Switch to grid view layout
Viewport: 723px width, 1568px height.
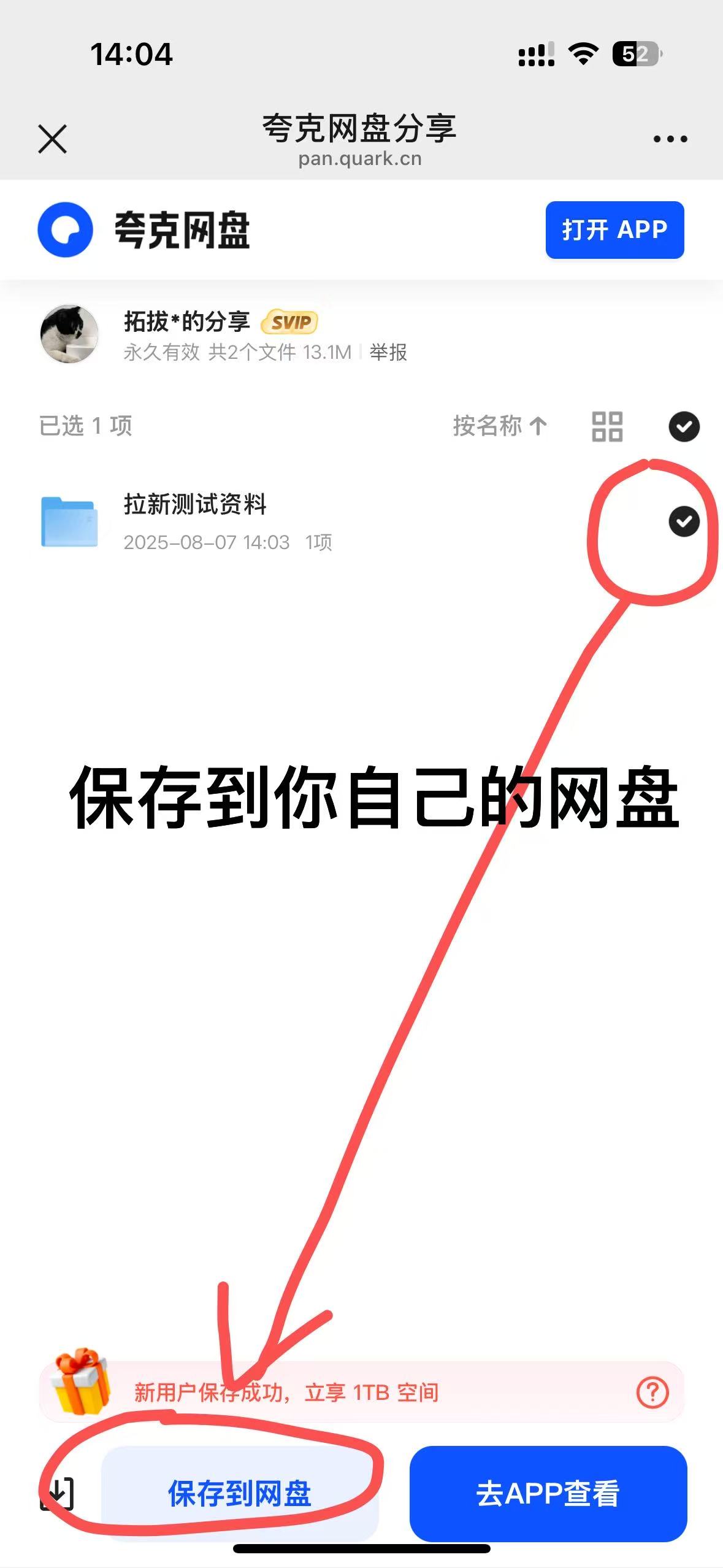pyautogui.click(x=607, y=426)
